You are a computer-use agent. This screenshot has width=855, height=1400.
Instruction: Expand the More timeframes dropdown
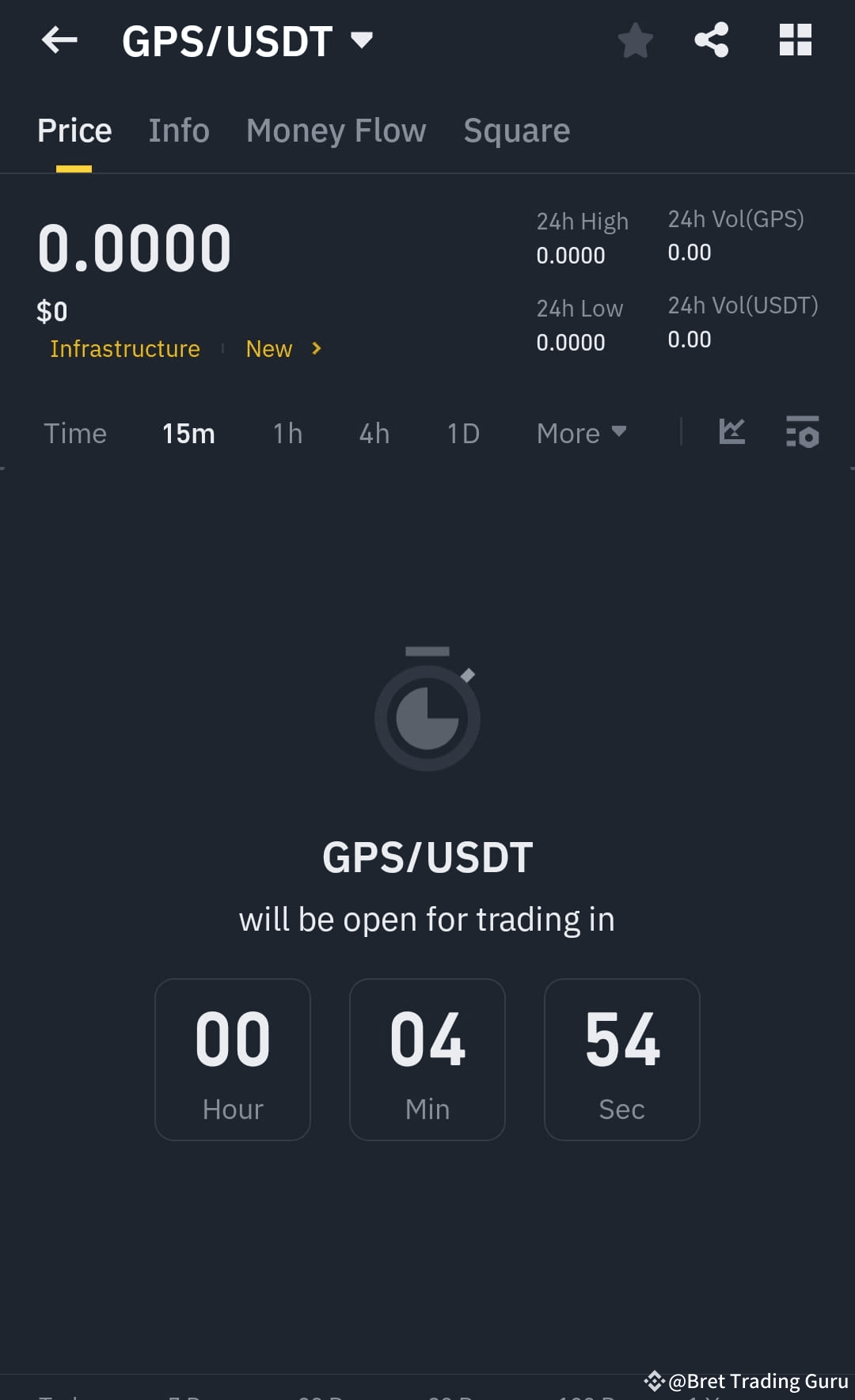click(581, 433)
